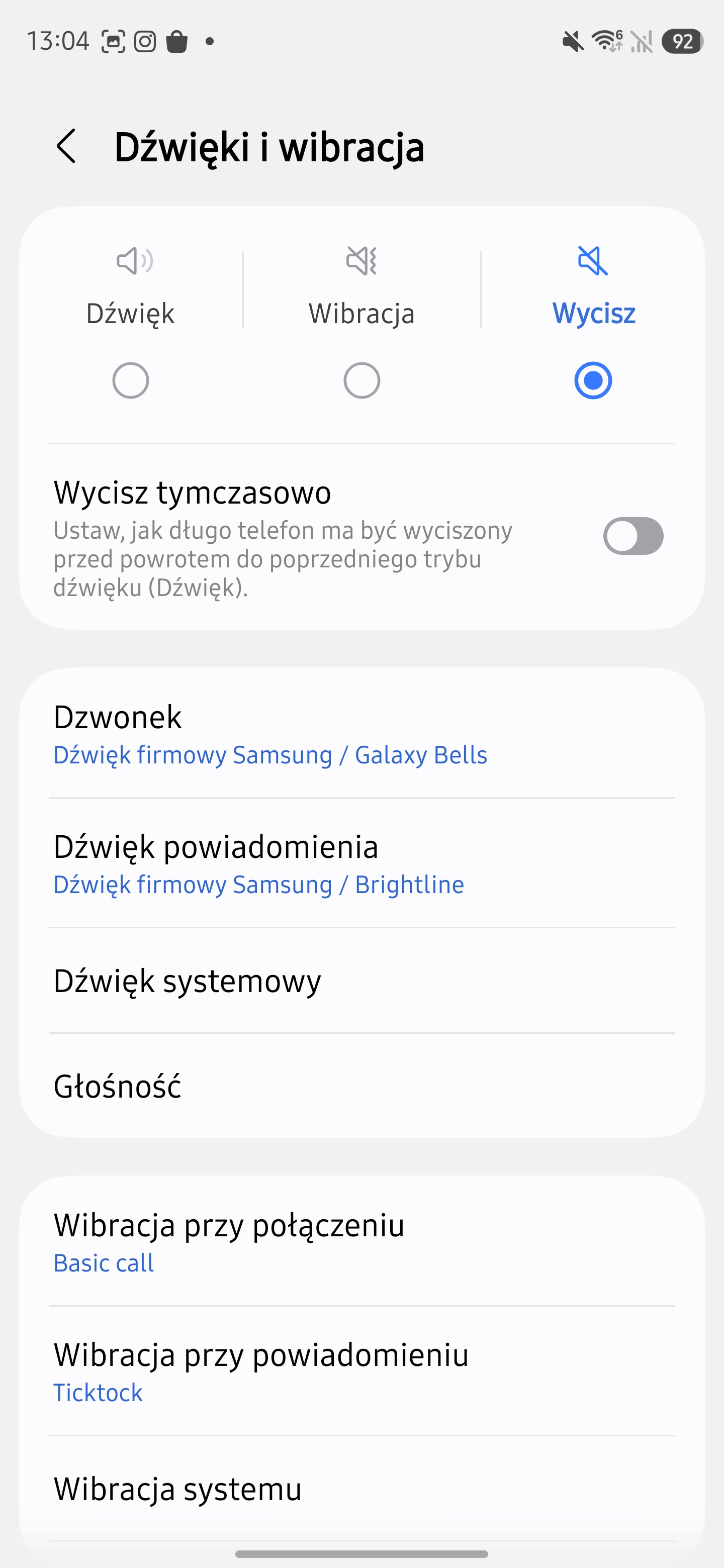Choose the Wycisz mute mode

(593, 380)
